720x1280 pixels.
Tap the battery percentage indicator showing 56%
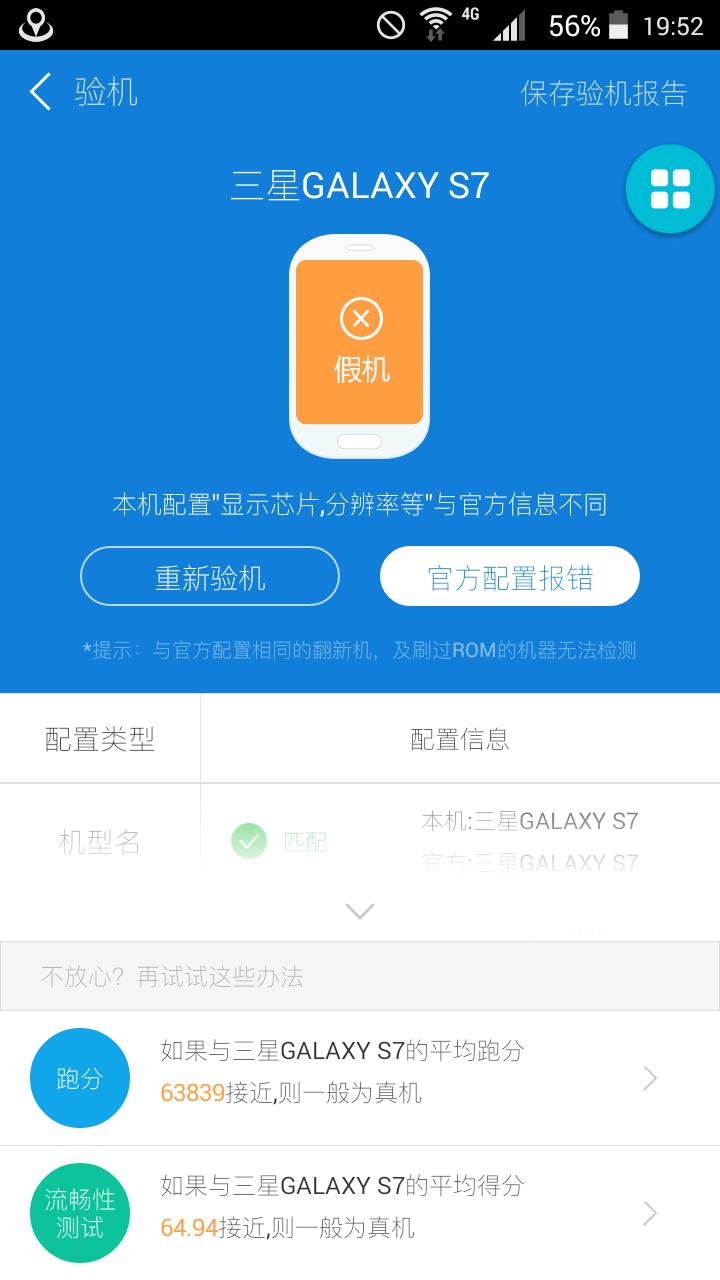tap(571, 26)
